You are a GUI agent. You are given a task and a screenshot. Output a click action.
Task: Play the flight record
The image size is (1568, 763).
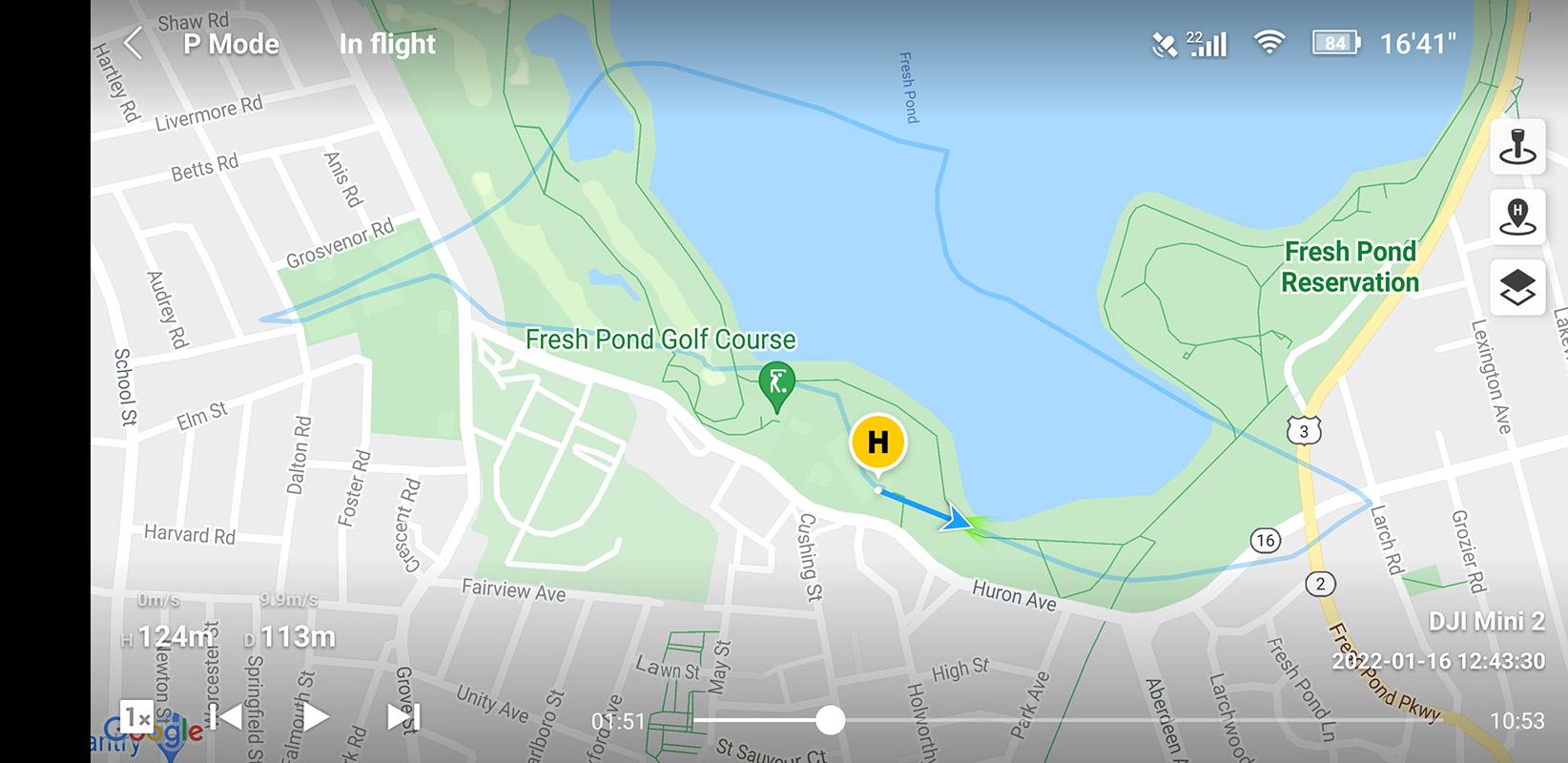coord(315,716)
